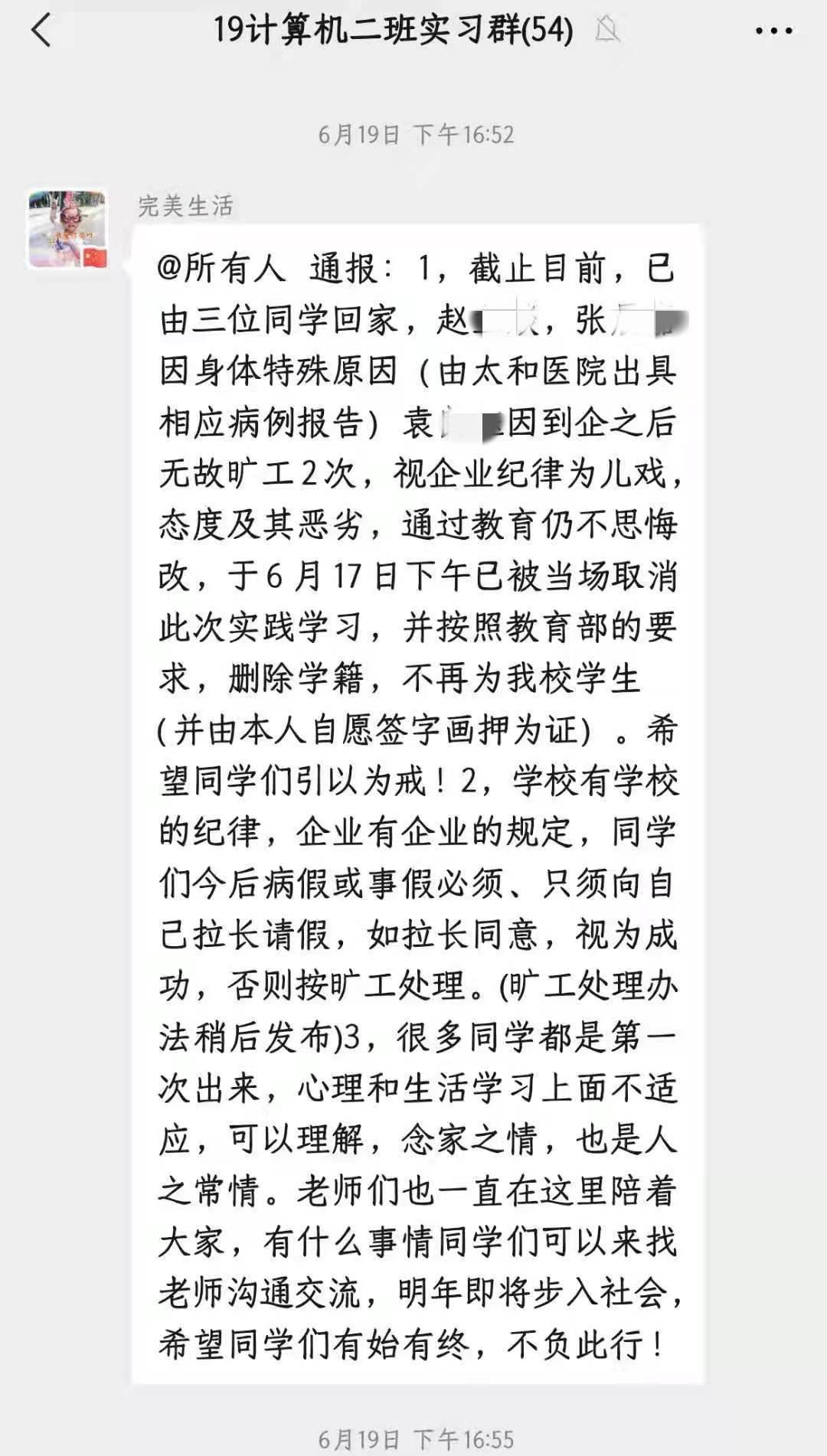Open the three-dot group chat menu
Viewport: 827px width, 1456px height.
[x=773, y=31]
